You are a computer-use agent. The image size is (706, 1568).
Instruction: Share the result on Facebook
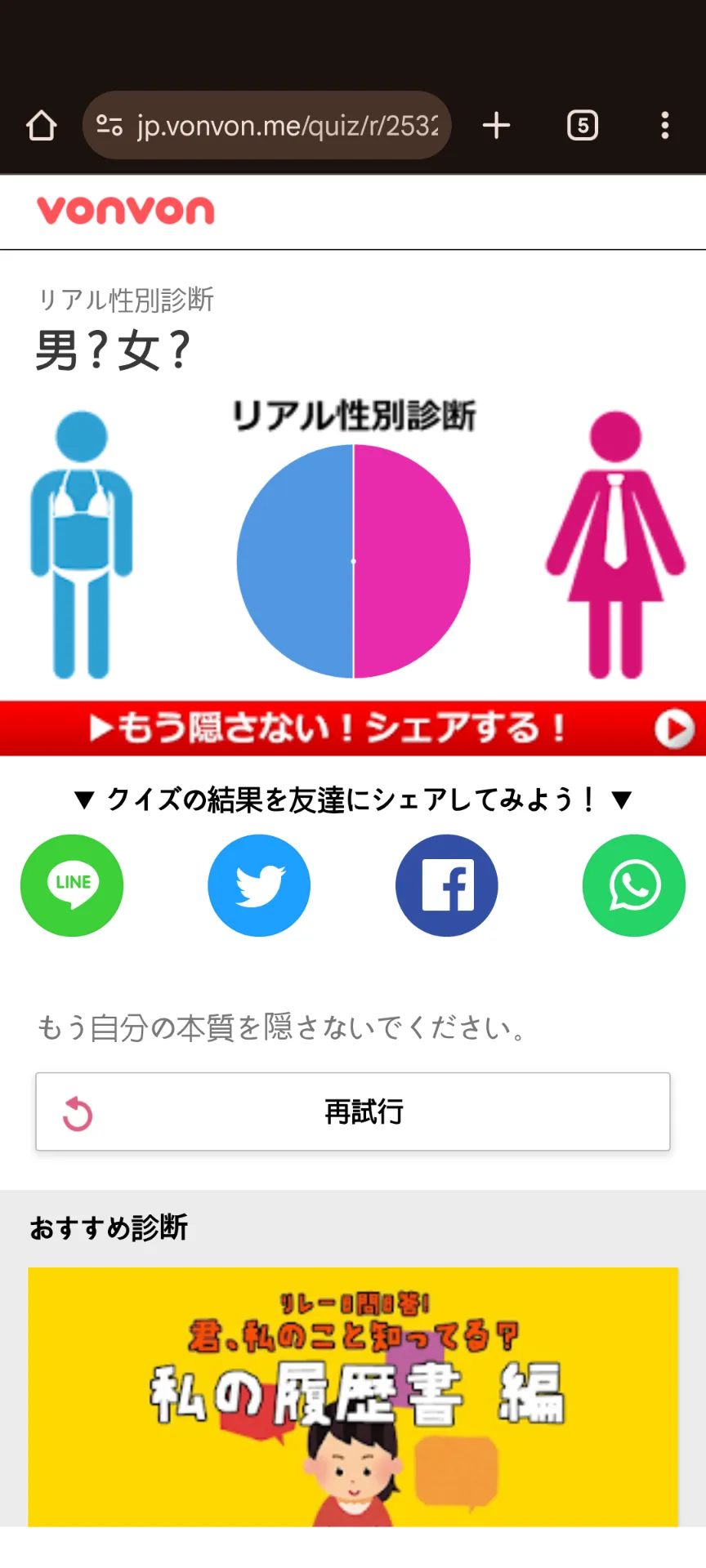(447, 885)
